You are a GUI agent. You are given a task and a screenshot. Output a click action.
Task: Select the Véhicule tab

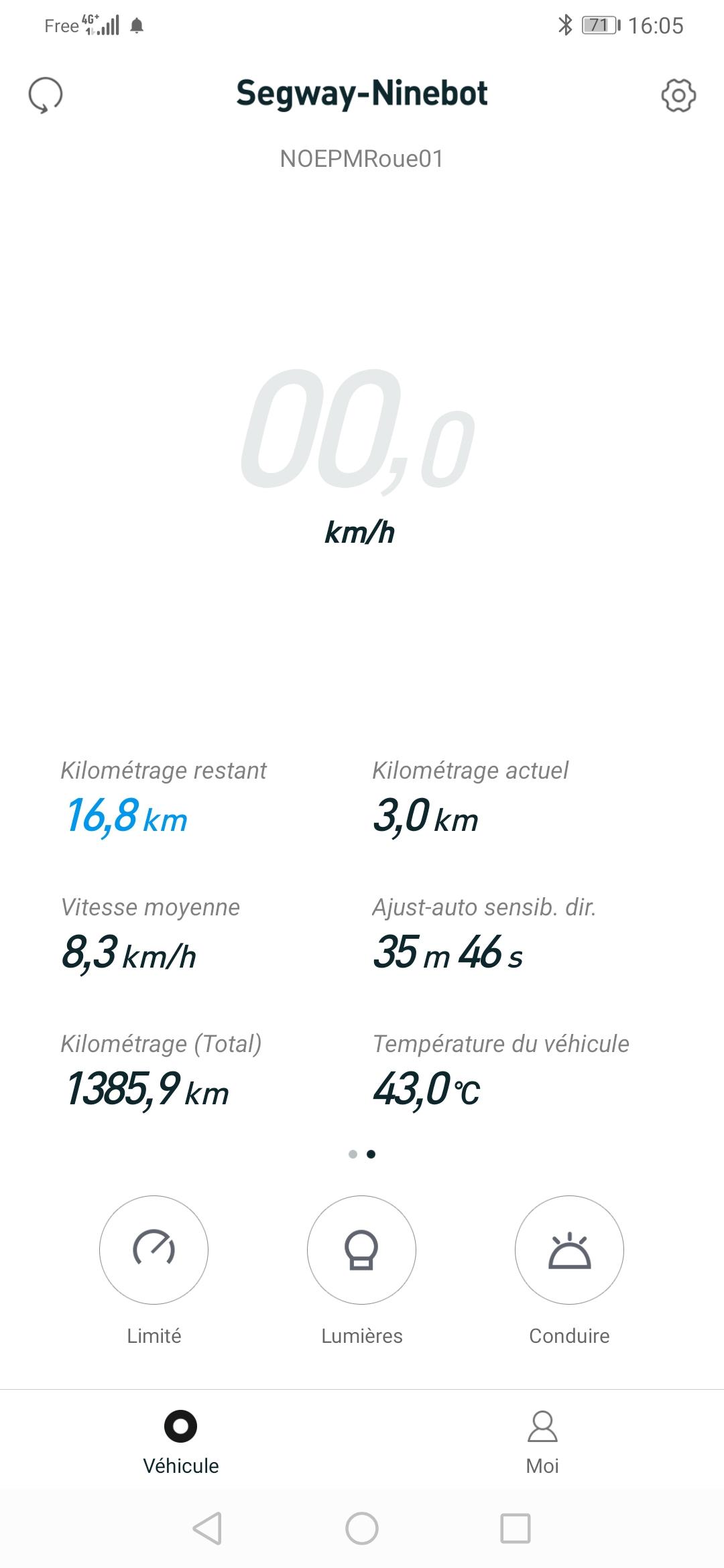180,1442
